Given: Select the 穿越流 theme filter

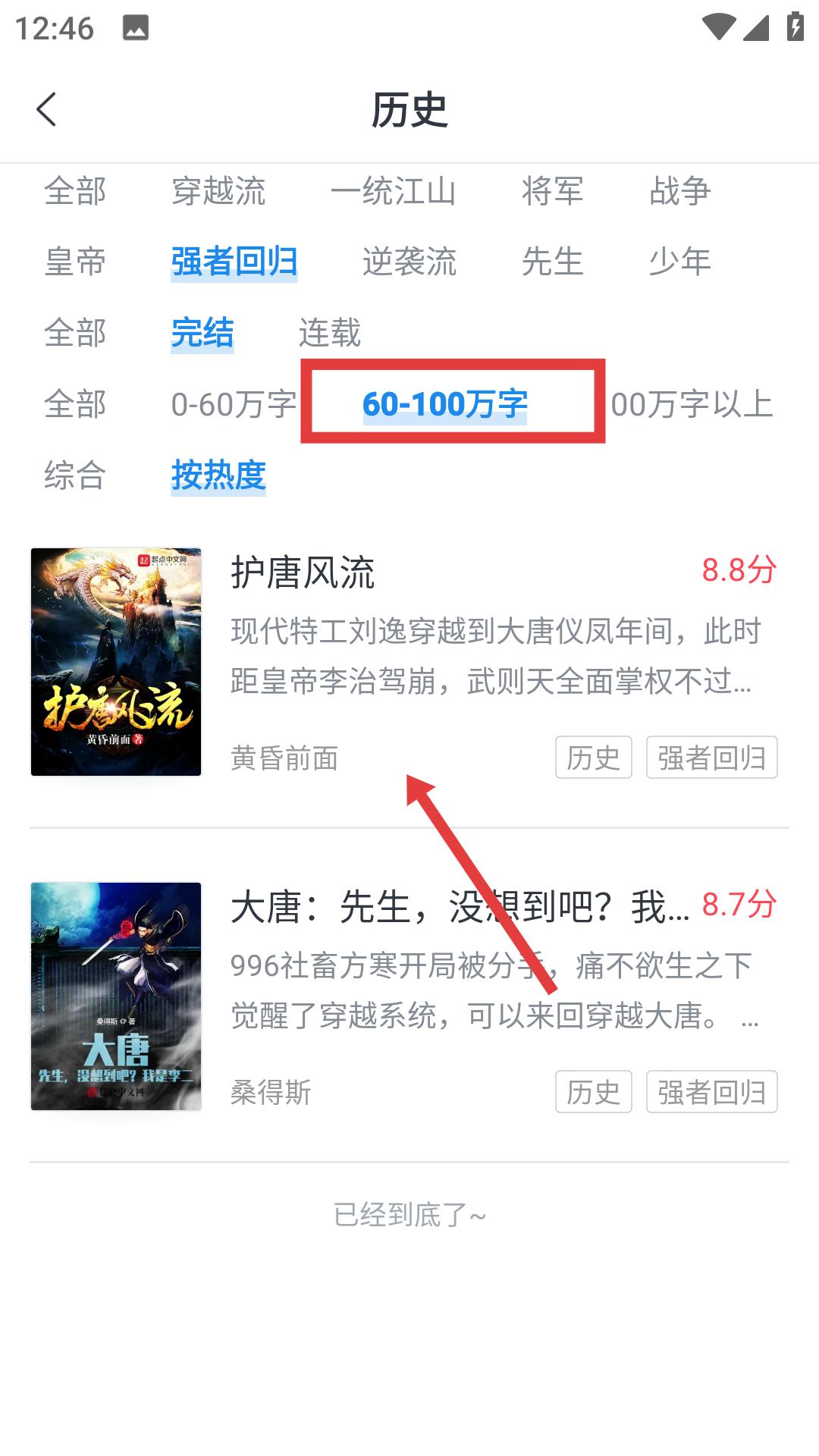Looking at the screenshot, I should pos(219,192).
